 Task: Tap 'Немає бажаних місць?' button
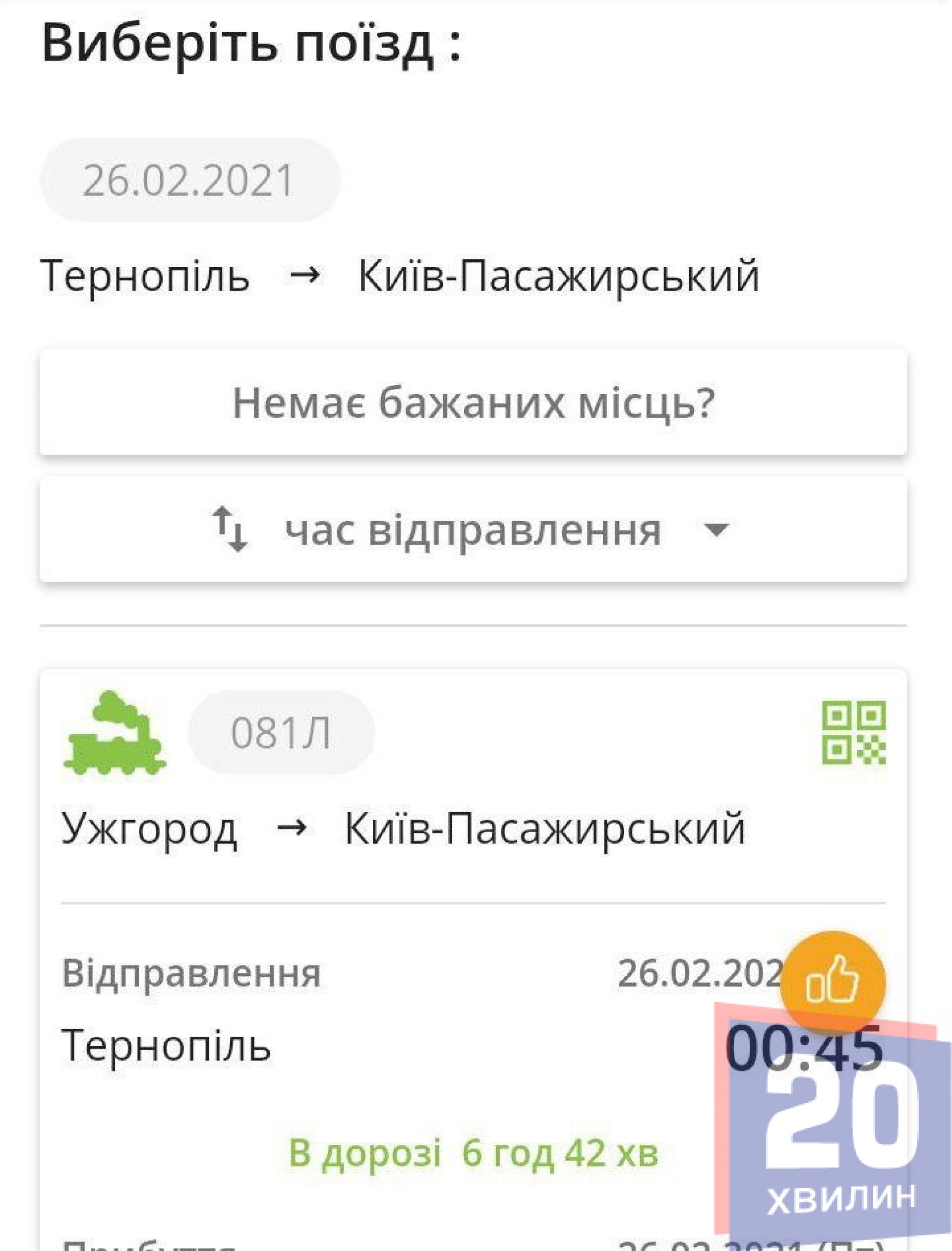pos(473,403)
